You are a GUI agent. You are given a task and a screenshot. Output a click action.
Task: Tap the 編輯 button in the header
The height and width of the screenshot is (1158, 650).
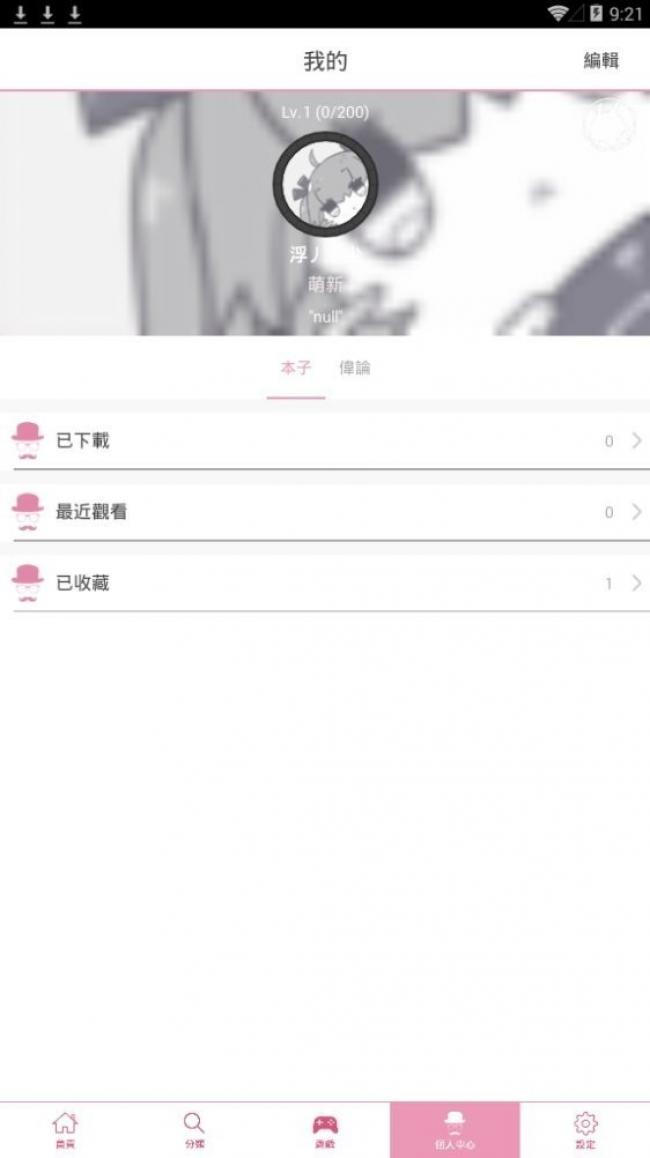pos(601,61)
